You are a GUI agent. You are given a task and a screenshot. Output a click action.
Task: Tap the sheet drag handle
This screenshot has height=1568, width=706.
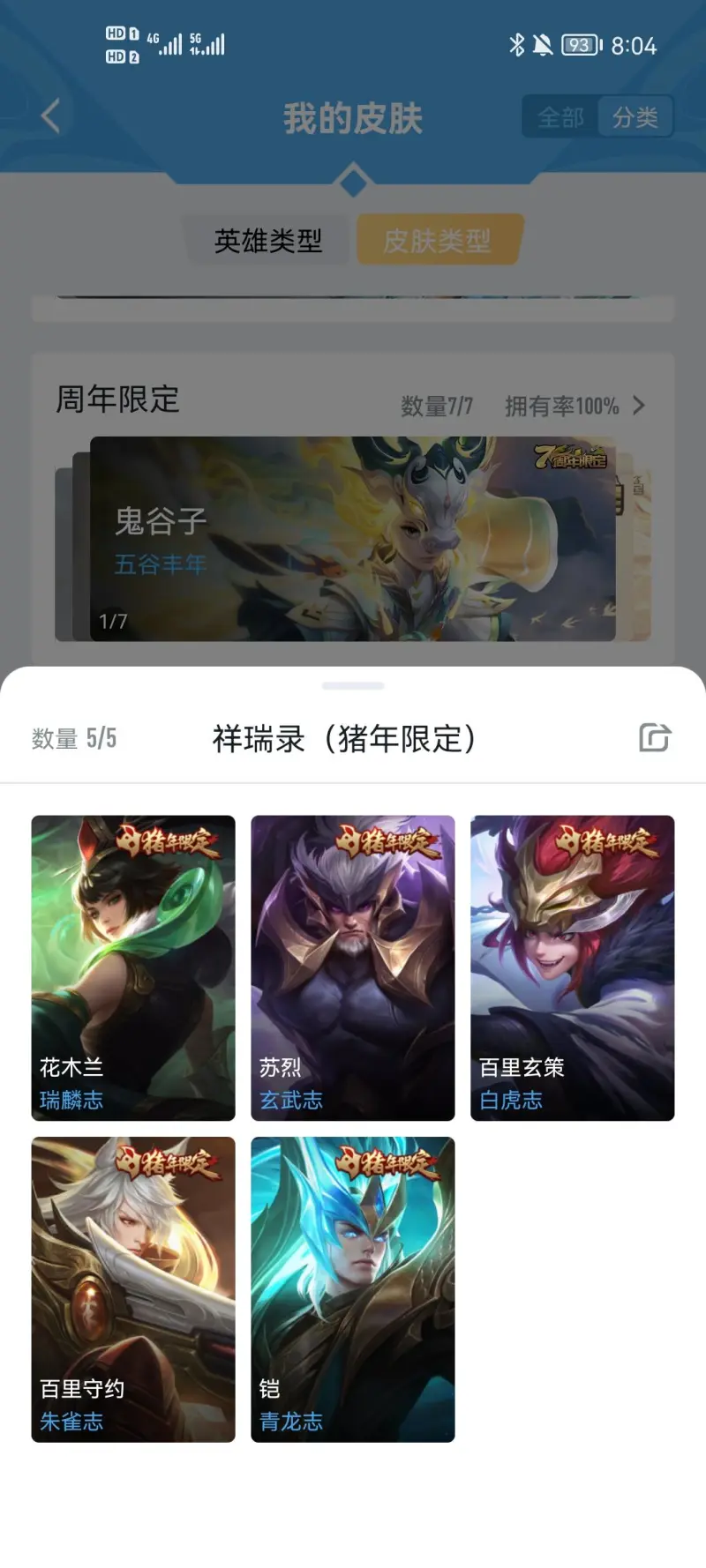point(353,685)
